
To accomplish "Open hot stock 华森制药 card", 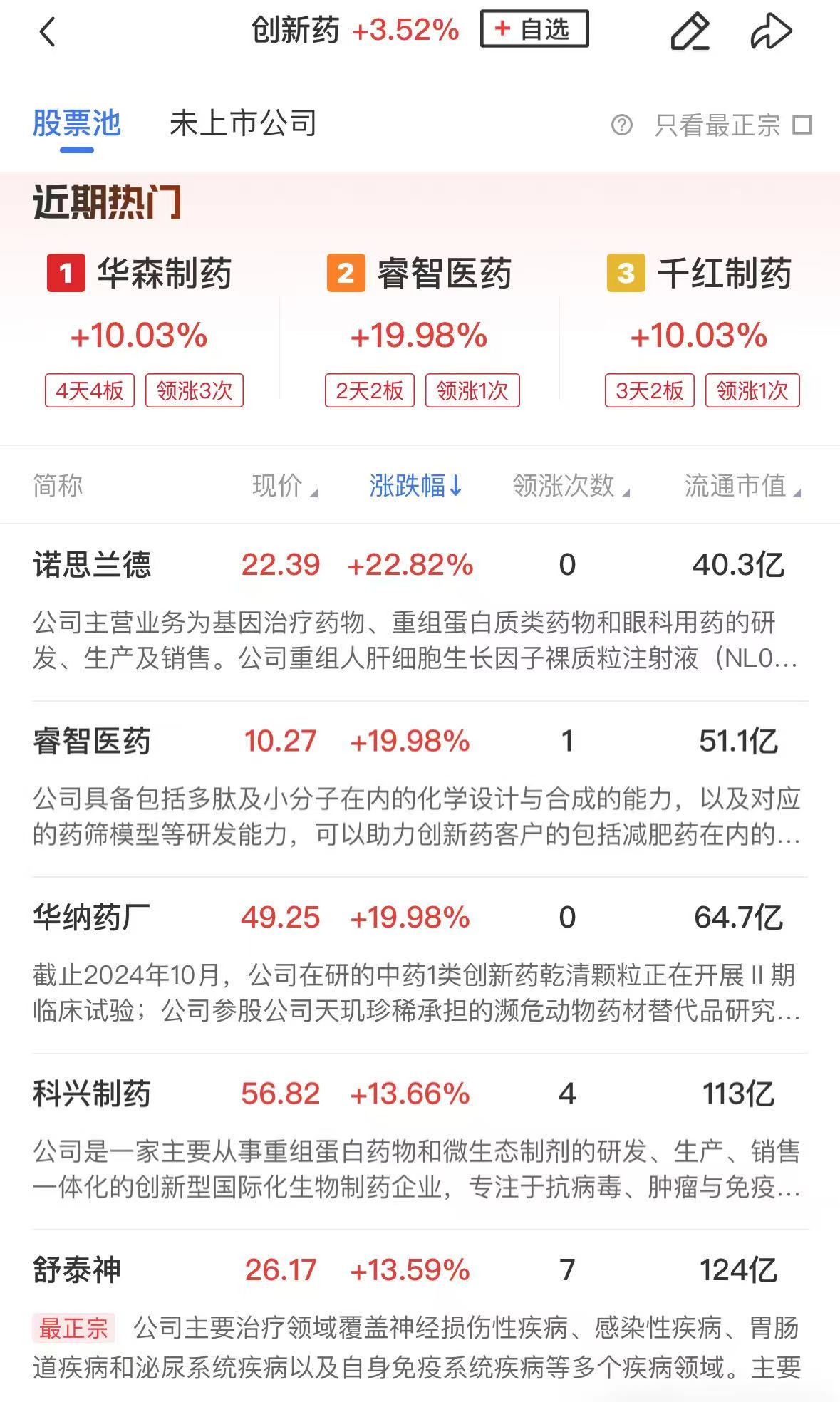I will [x=141, y=331].
